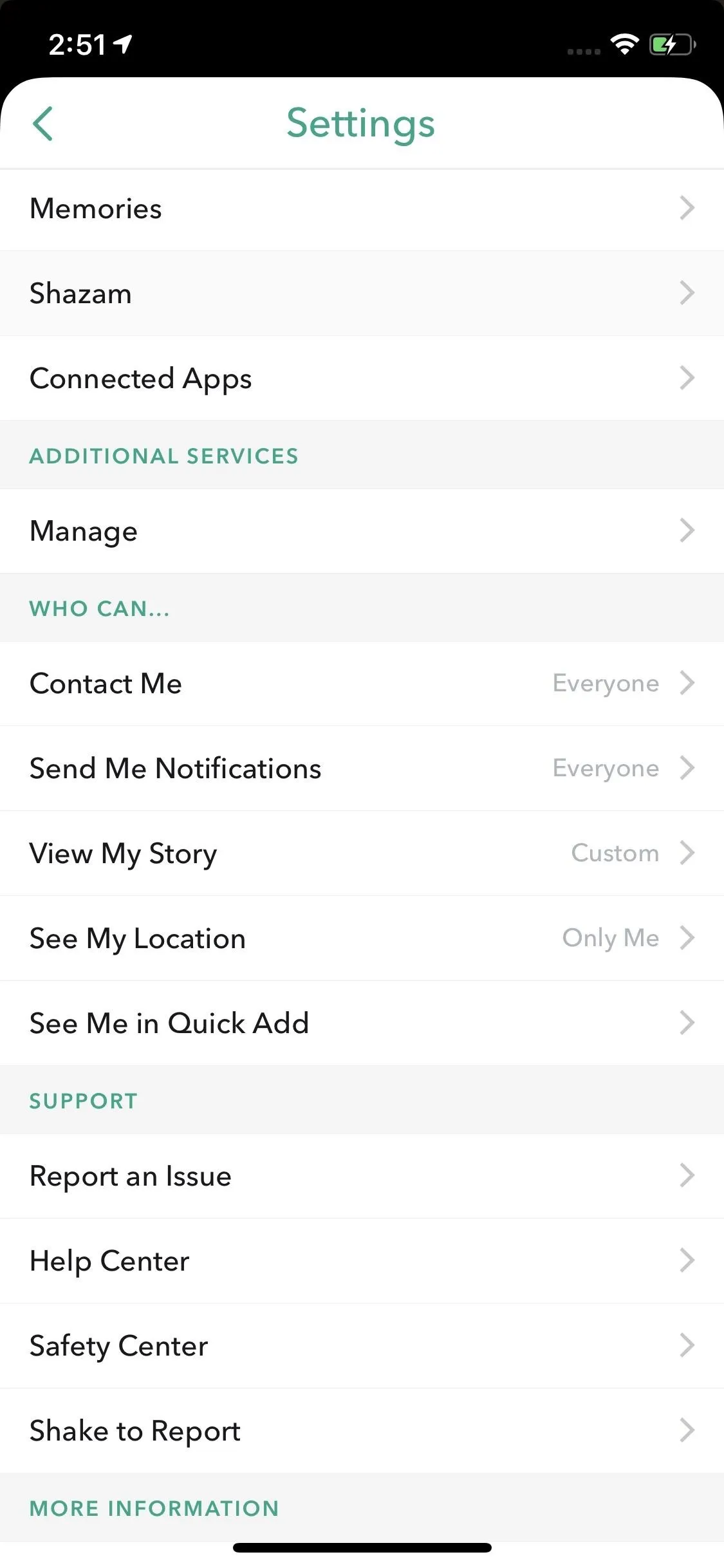Open Memories settings

[362, 209]
